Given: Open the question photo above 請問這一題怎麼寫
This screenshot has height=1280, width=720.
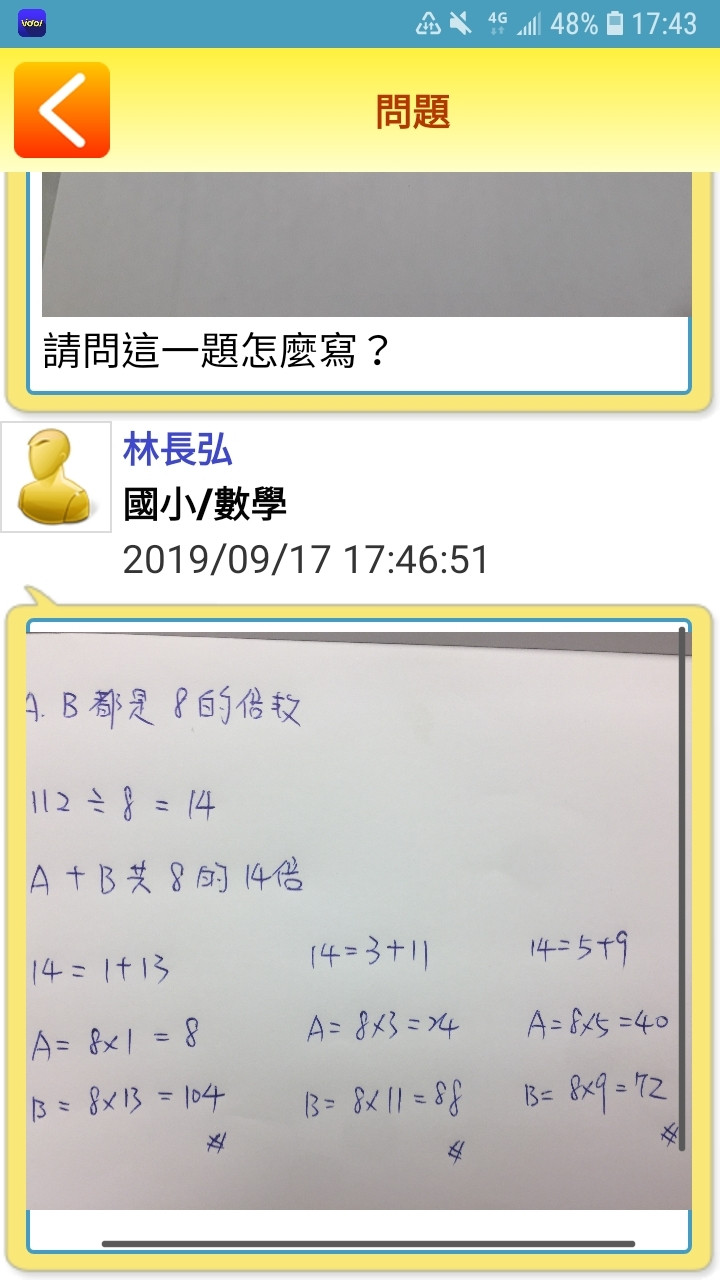Looking at the screenshot, I should tap(366, 245).
